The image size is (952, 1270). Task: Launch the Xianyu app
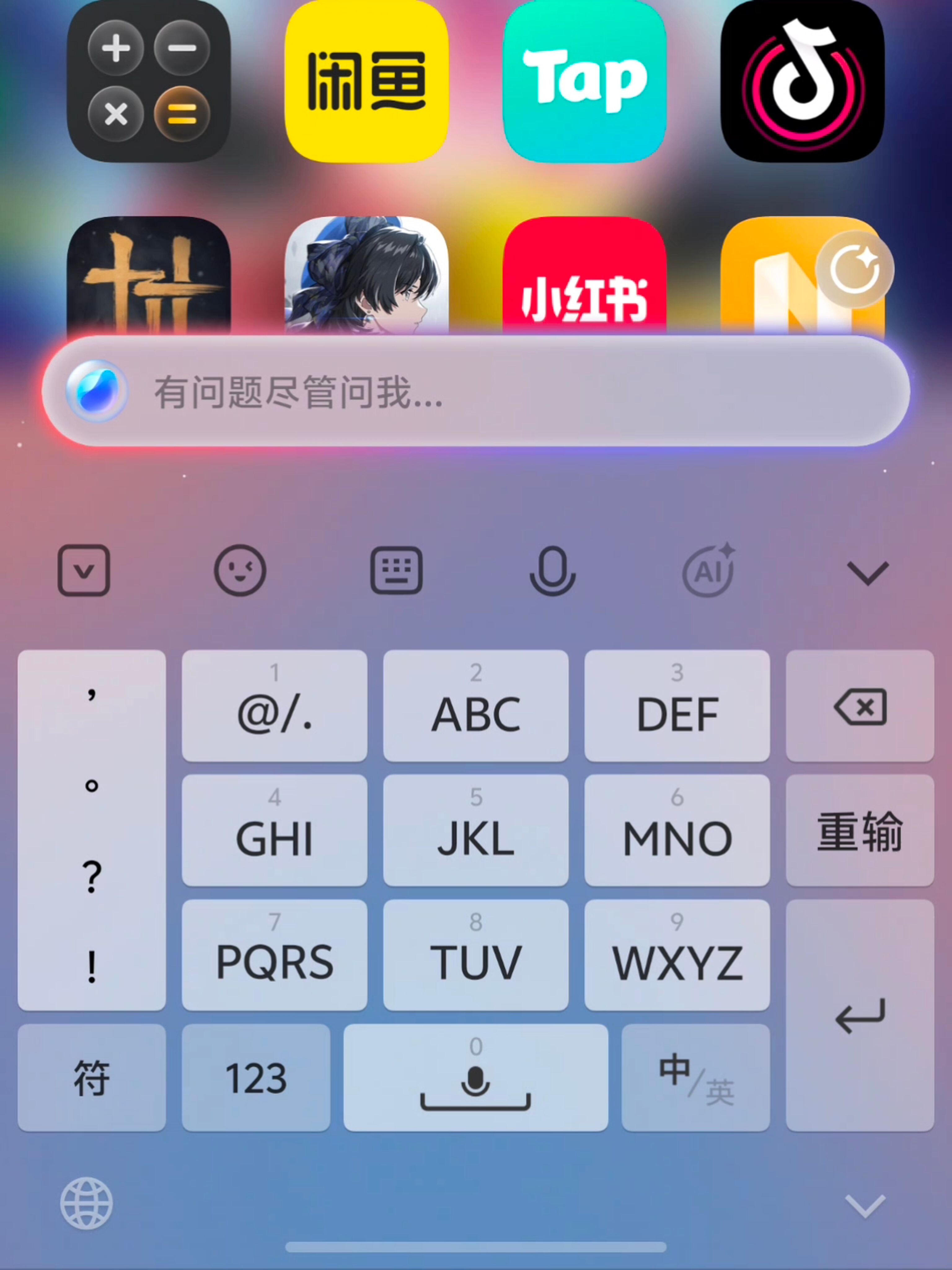click(x=367, y=80)
